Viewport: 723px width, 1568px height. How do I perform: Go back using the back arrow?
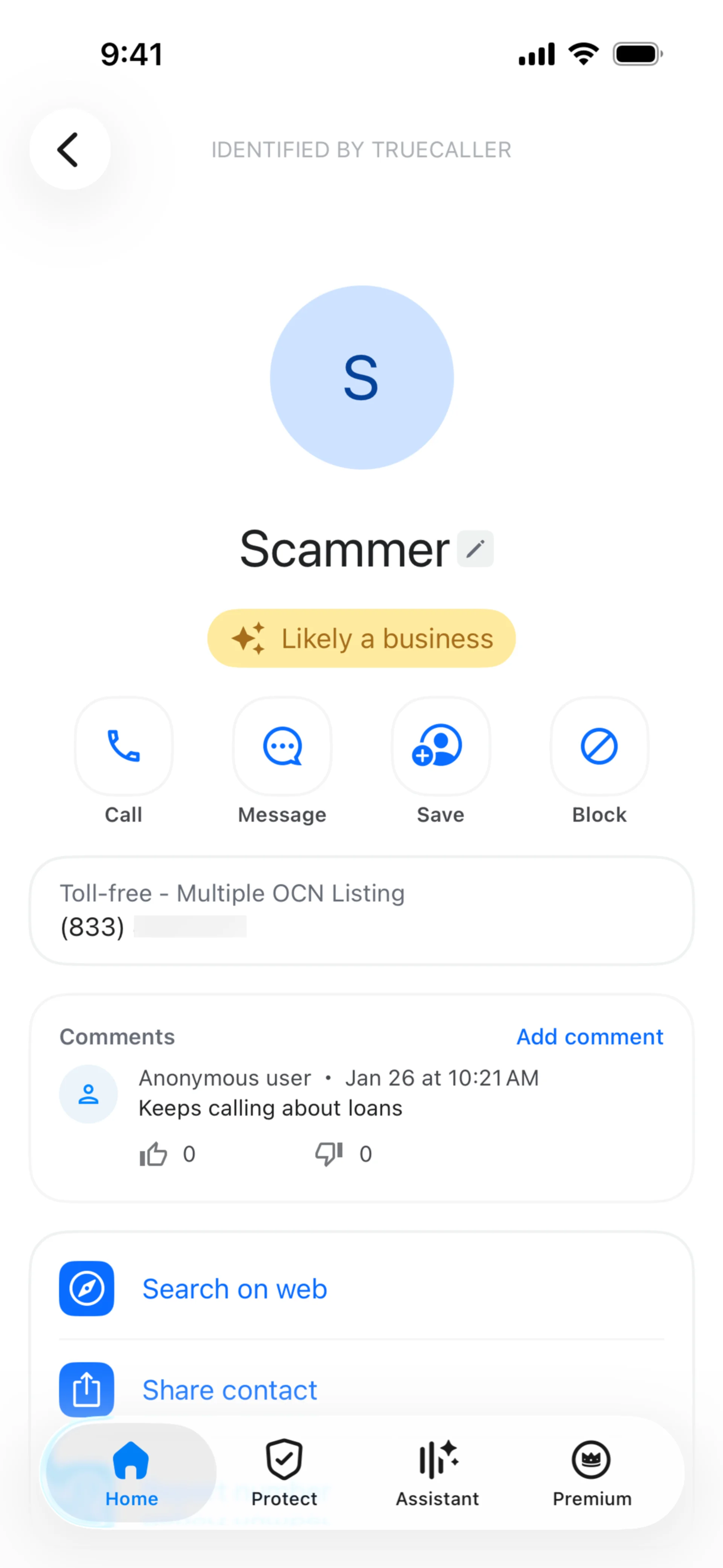click(x=69, y=150)
